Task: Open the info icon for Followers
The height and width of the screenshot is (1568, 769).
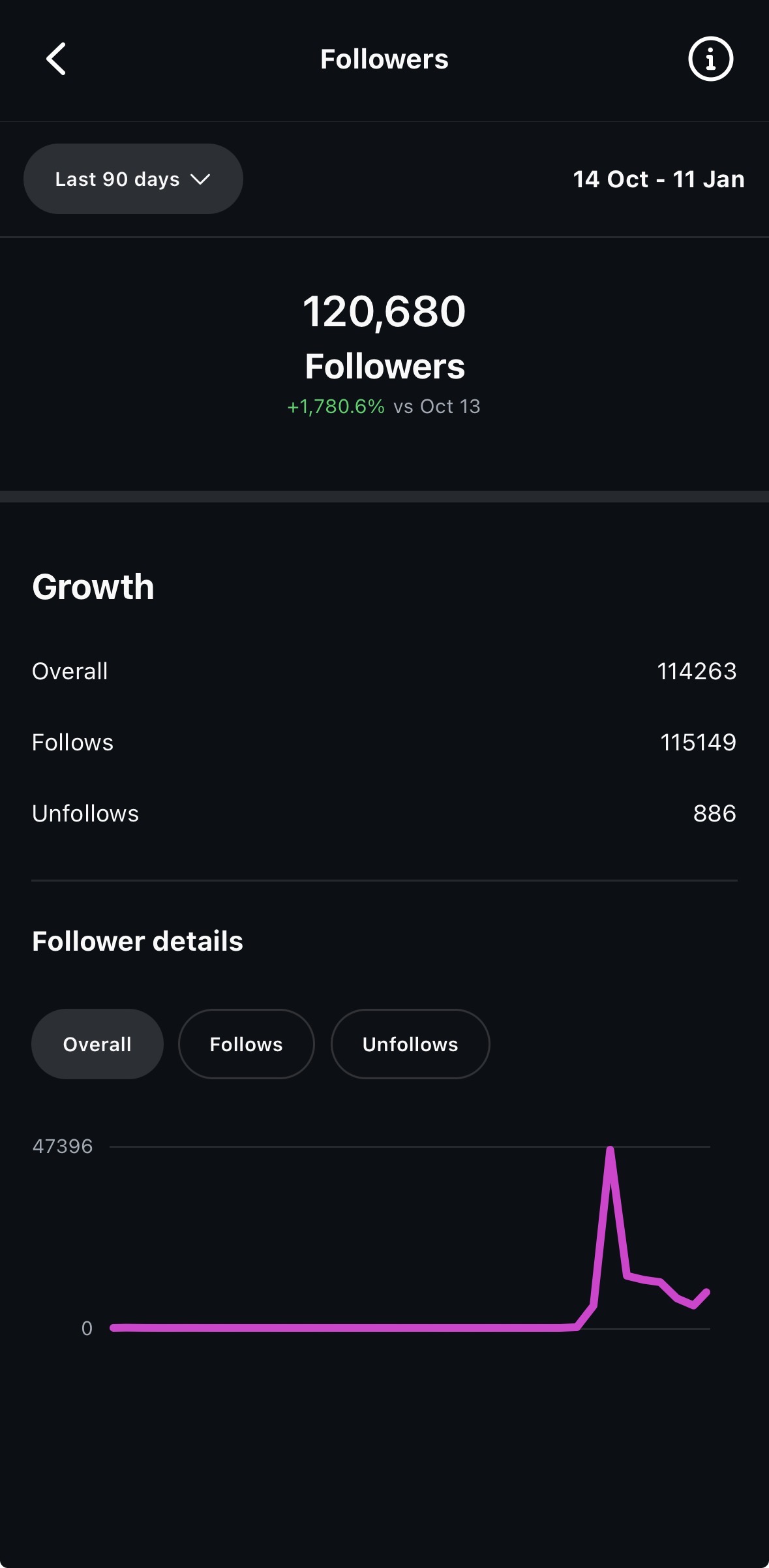Action: click(x=710, y=59)
